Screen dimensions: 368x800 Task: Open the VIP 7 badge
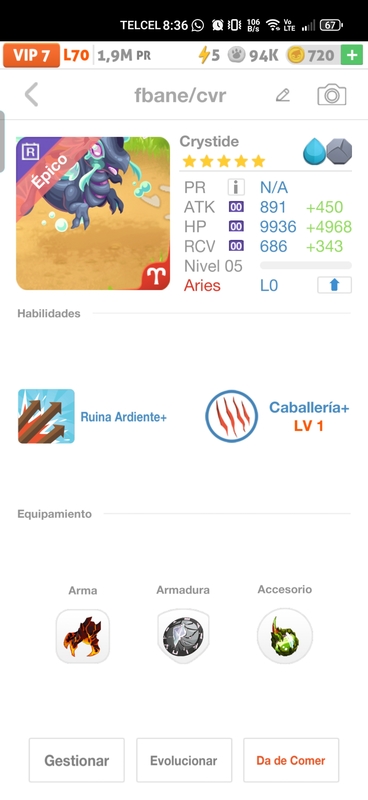tap(31, 55)
